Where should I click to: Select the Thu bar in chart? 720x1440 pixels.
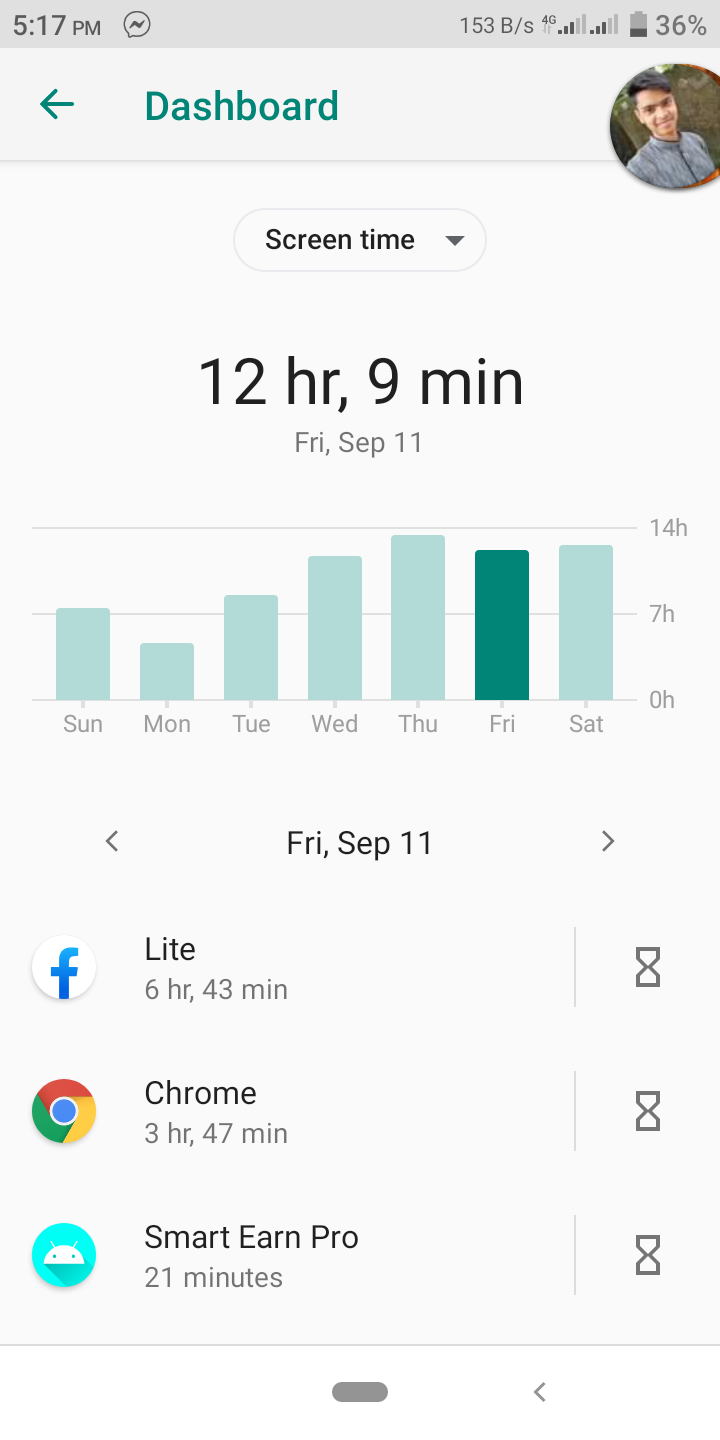click(418, 617)
